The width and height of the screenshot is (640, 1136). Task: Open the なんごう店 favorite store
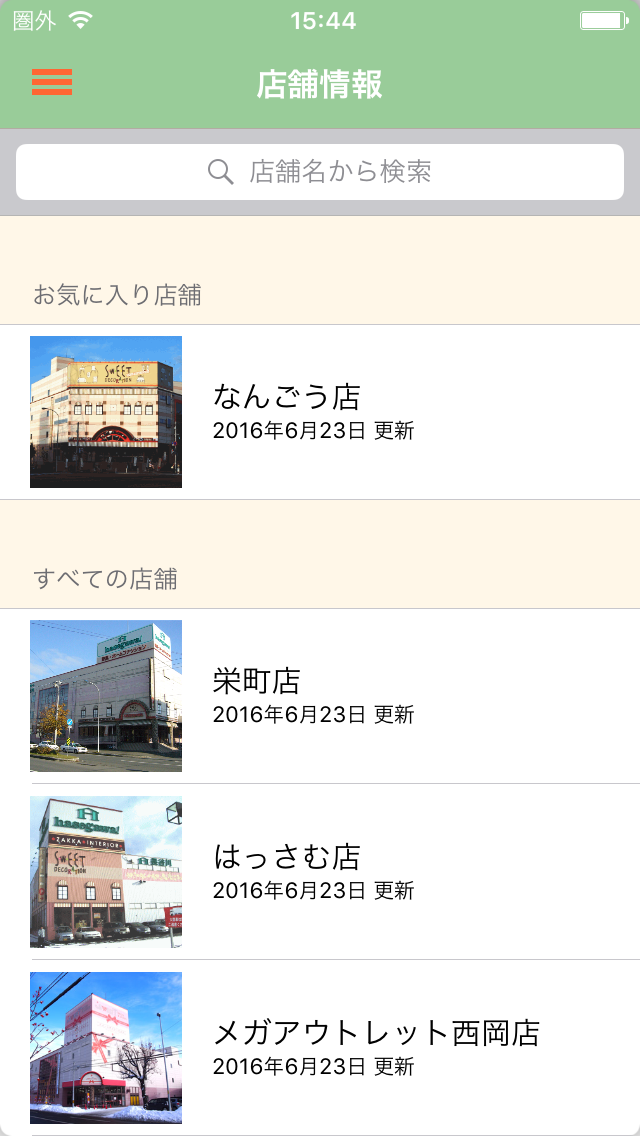320,412
